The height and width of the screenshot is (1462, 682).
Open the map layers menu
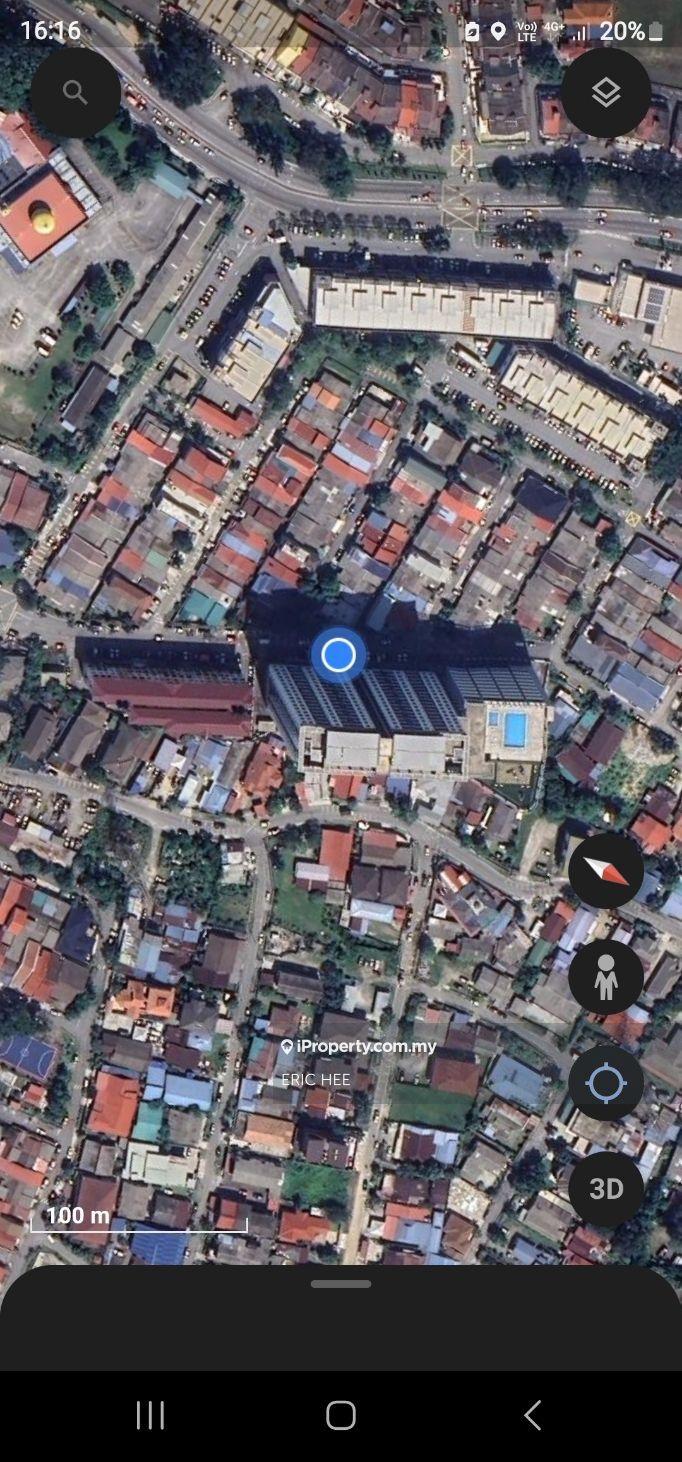click(606, 93)
